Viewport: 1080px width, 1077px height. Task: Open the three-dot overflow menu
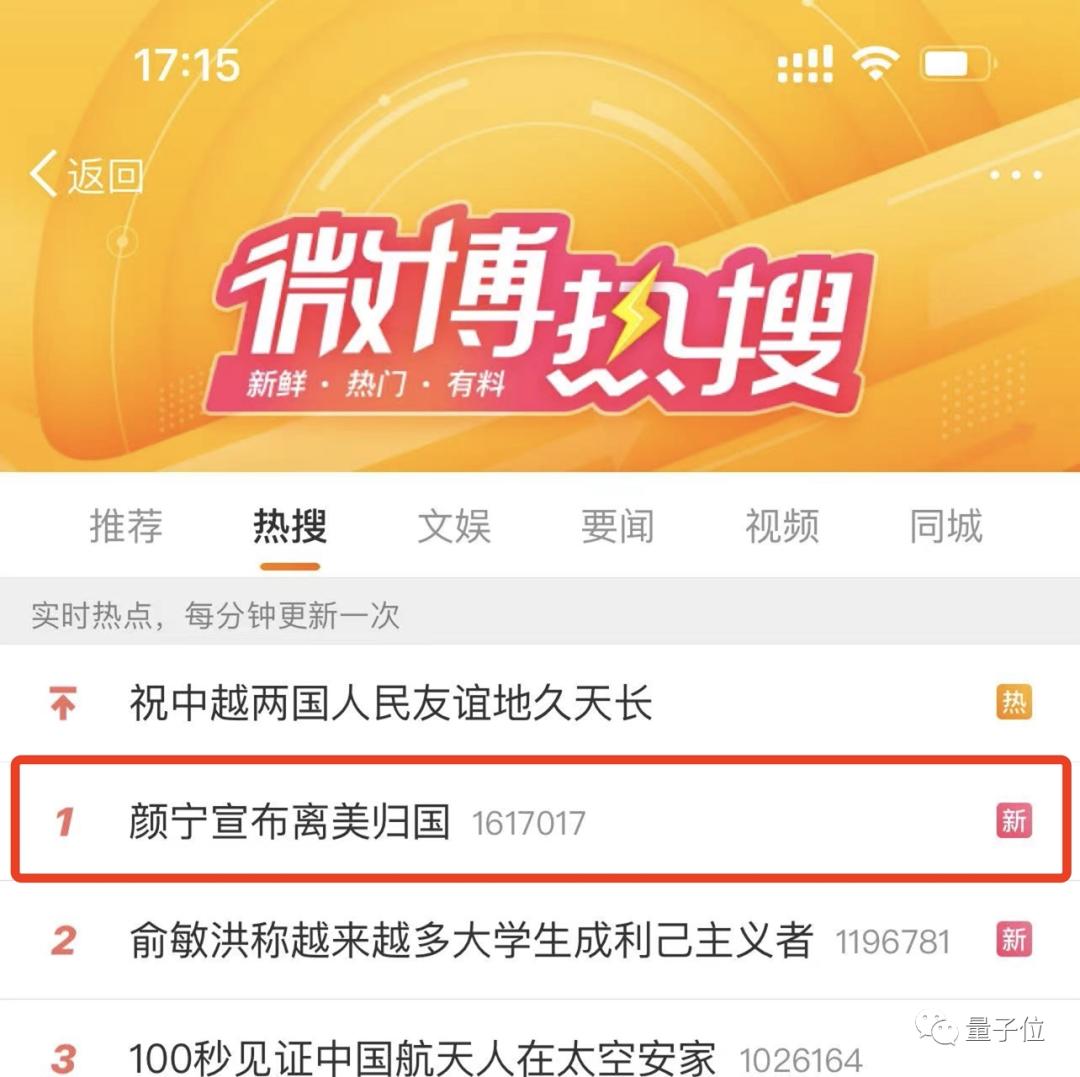point(1015,176)
